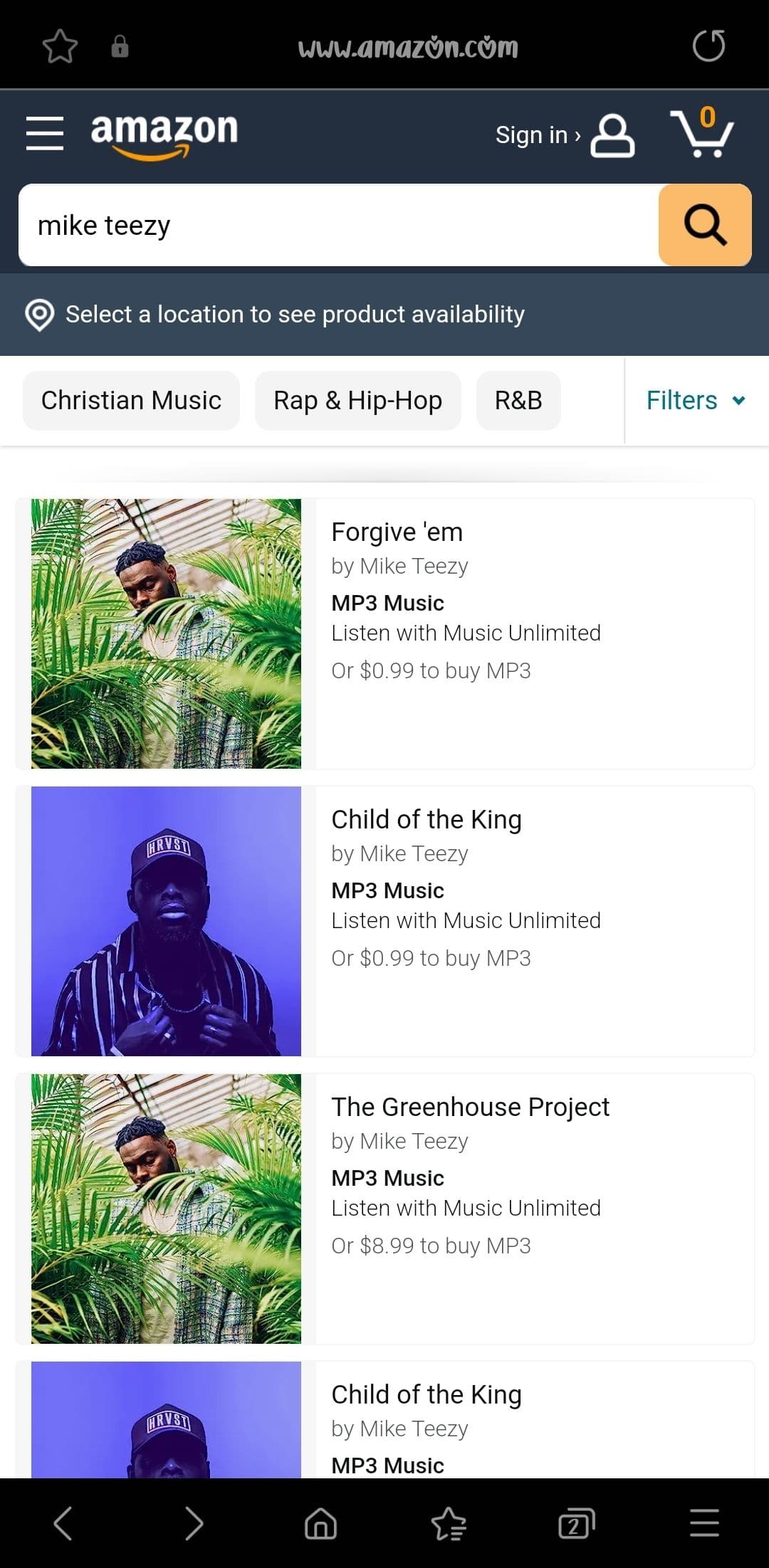Click the search magnifier button
The image size is (769, 1568).
[x=704, y=225]
